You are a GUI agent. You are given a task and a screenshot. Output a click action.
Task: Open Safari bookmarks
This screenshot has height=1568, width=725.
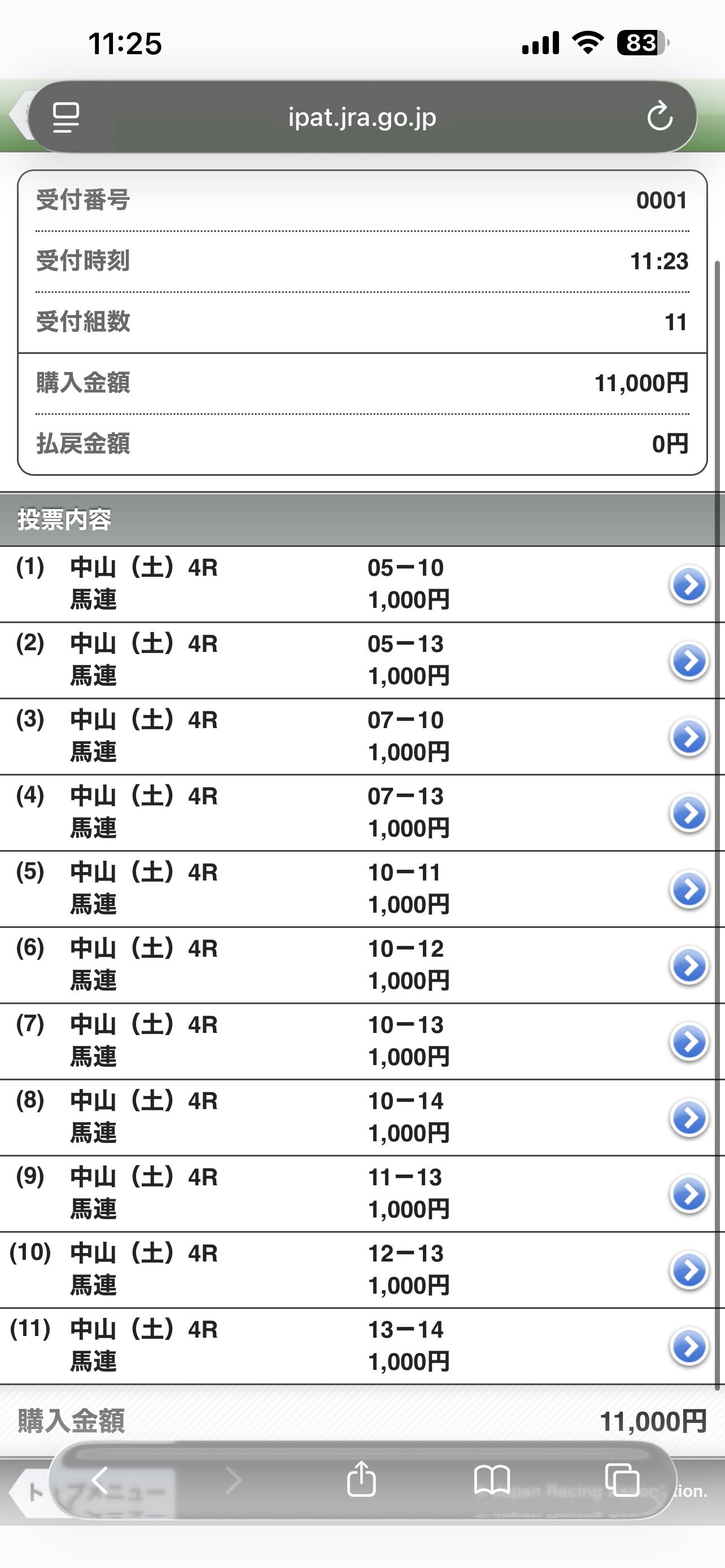492,1479
